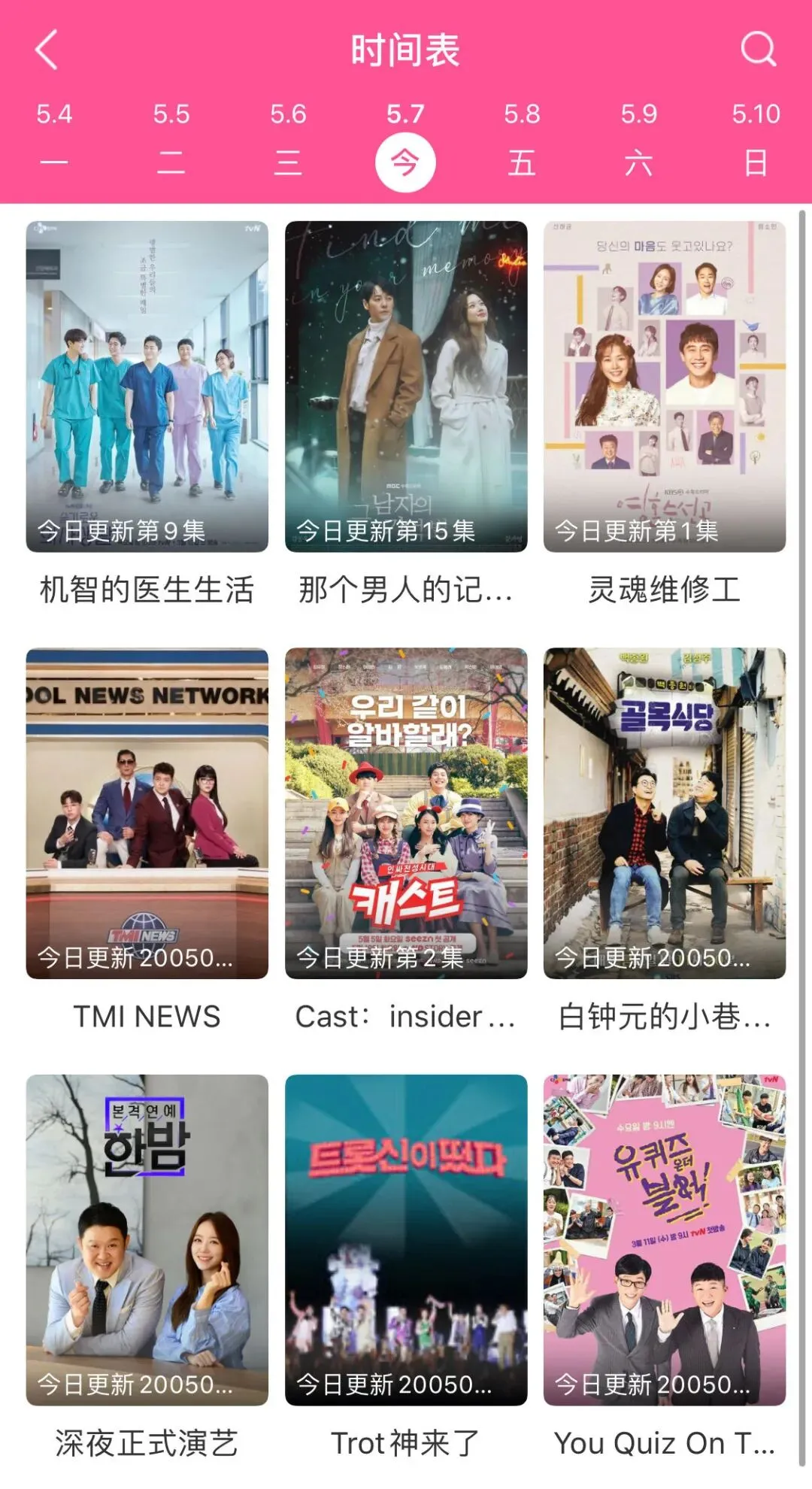This screenshot has width=812, height=1489.
Task: View the 灵魂维修工 drama
Action: point(665,387)
